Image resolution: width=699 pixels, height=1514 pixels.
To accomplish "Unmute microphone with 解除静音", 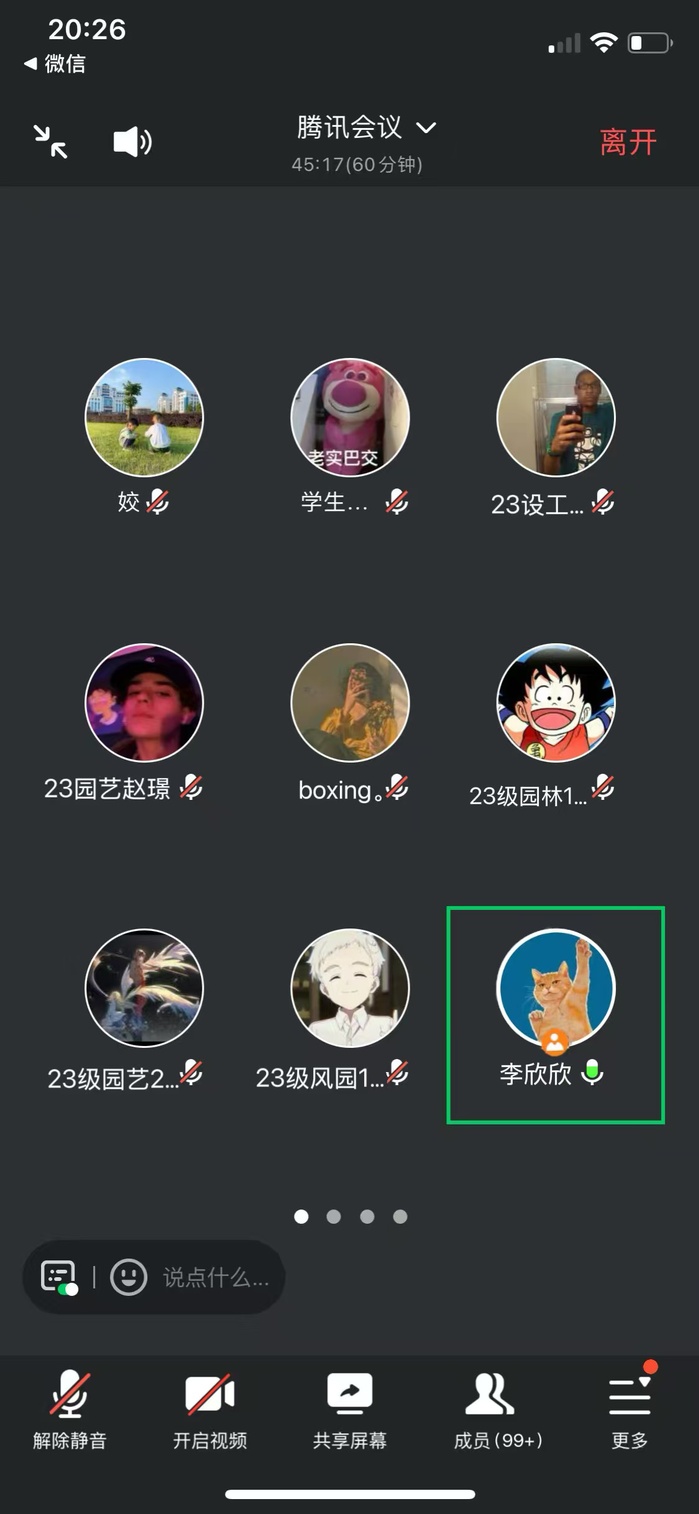I will click(70, 1408).
